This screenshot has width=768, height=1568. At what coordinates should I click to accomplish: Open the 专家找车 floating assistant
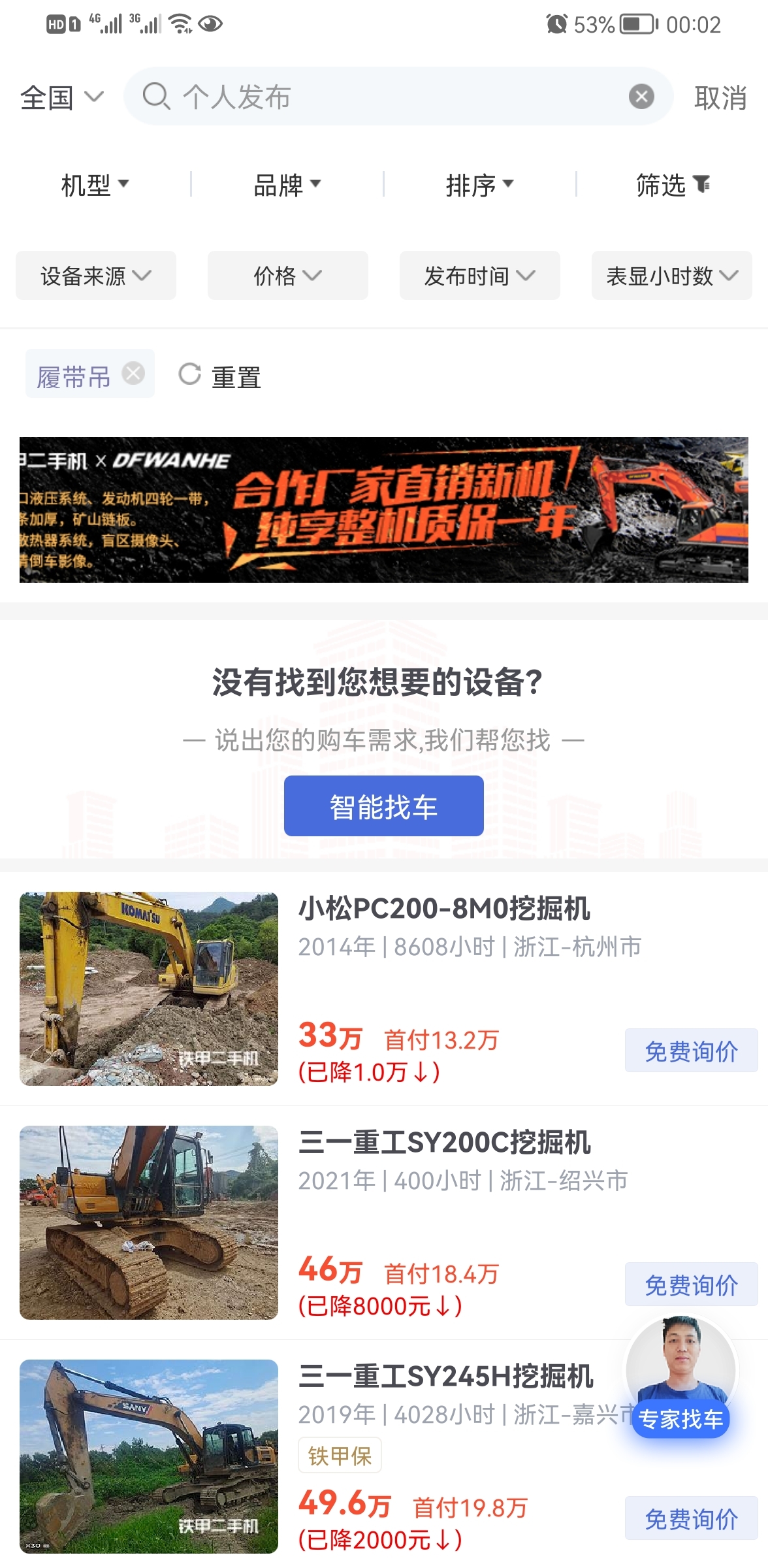(680, 1379)
